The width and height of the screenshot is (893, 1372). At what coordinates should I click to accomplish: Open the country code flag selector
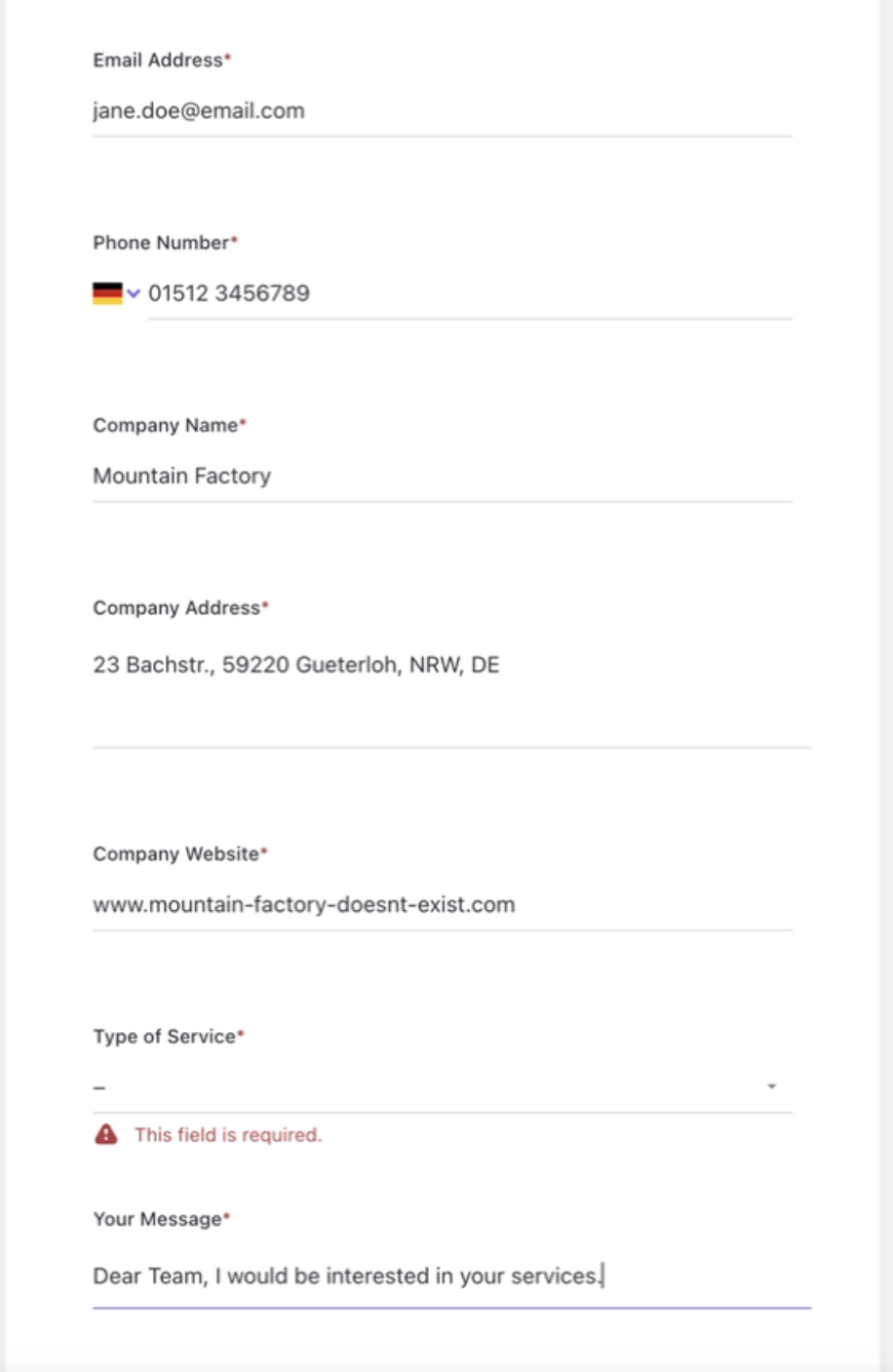click(116, 293)
